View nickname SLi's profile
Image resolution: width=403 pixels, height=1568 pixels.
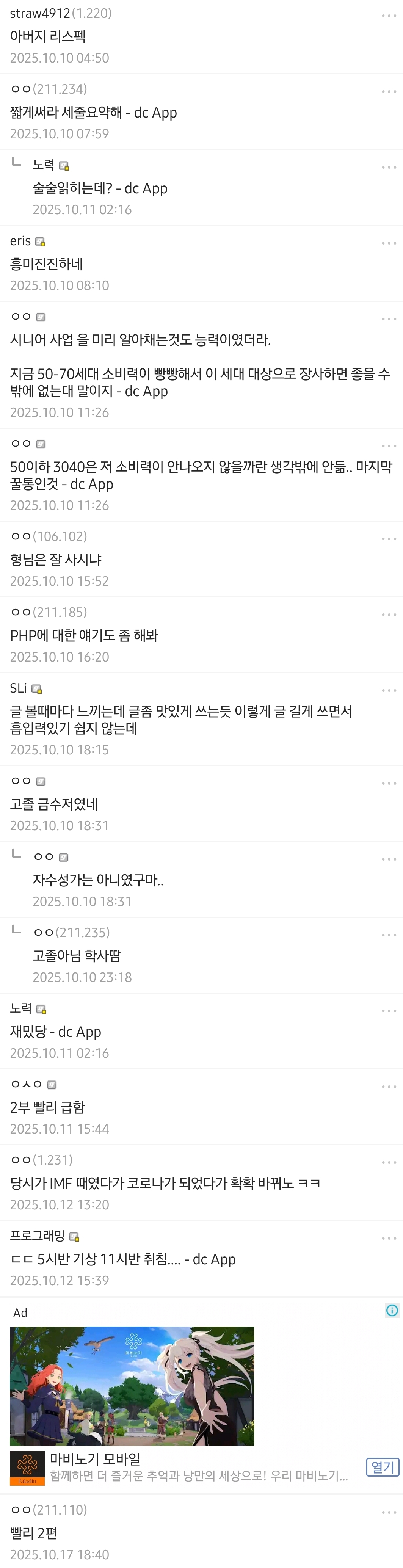coord(18,688)
